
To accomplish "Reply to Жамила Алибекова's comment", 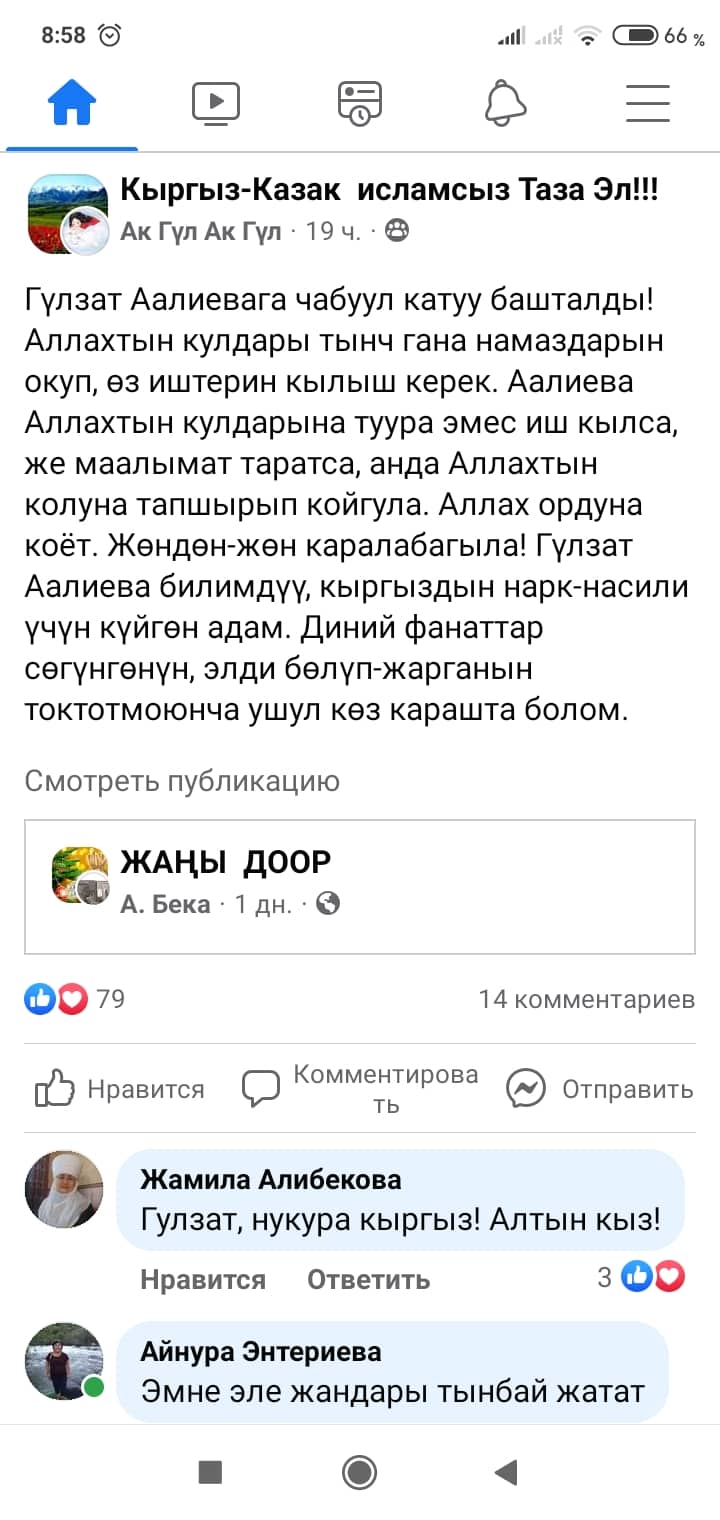I will point(368,1279).
